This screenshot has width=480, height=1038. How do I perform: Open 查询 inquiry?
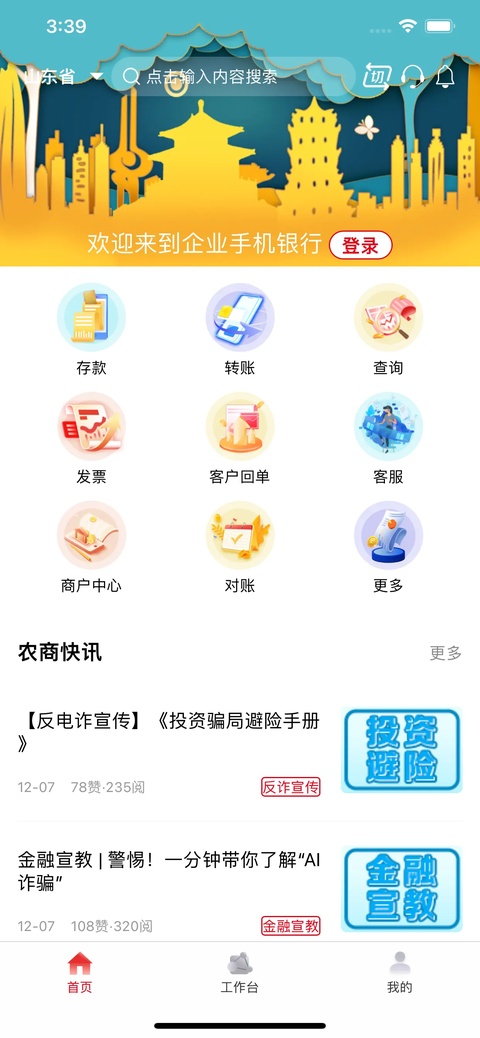[x=388, y=330]
